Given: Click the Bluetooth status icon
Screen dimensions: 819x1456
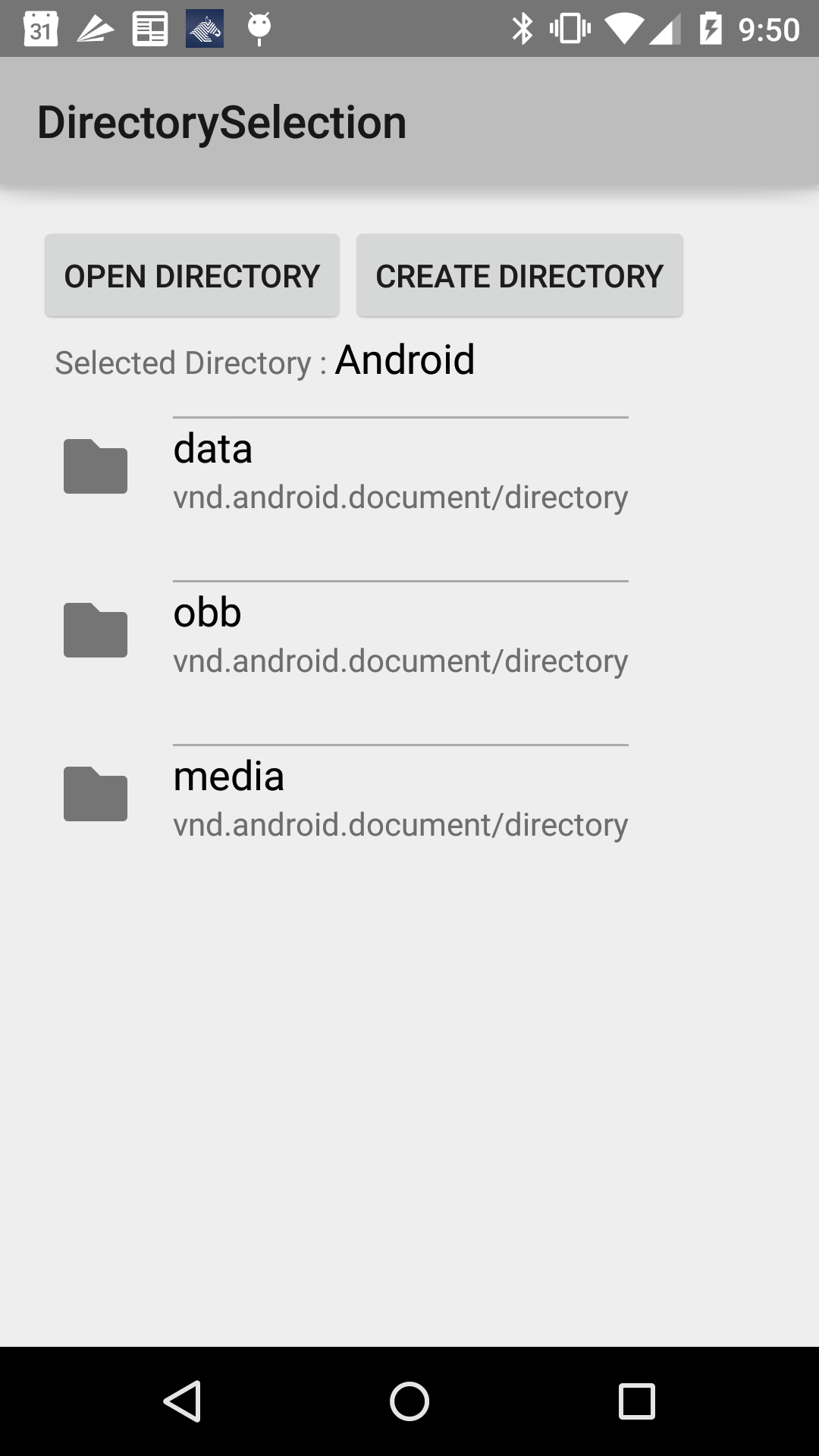Looking at the screenshot, I should 522,28.
